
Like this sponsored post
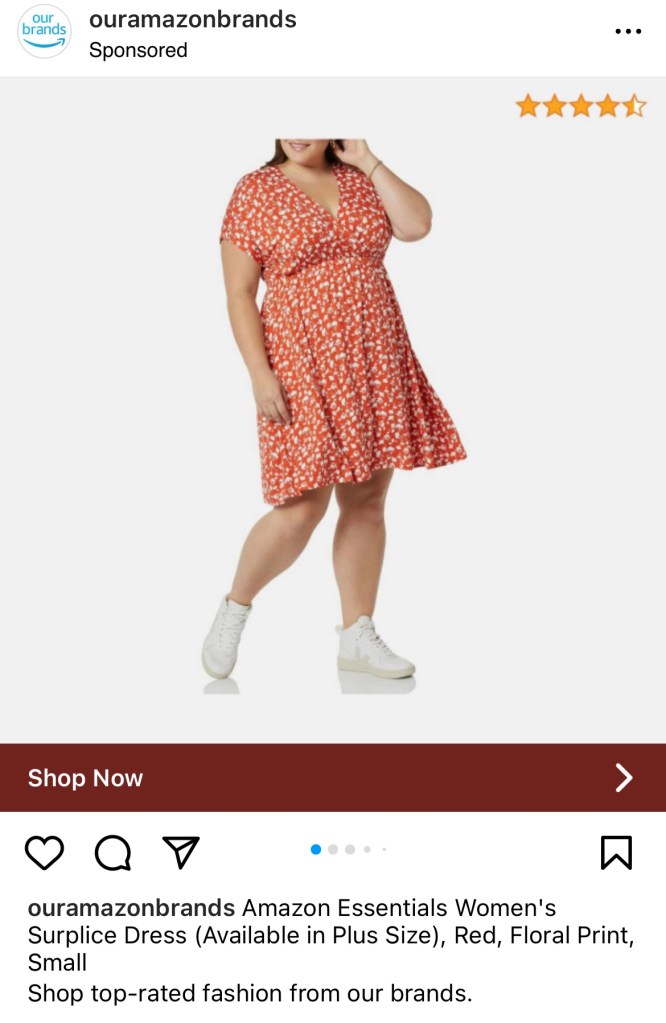pyautogui.click(x=44, y=852)
